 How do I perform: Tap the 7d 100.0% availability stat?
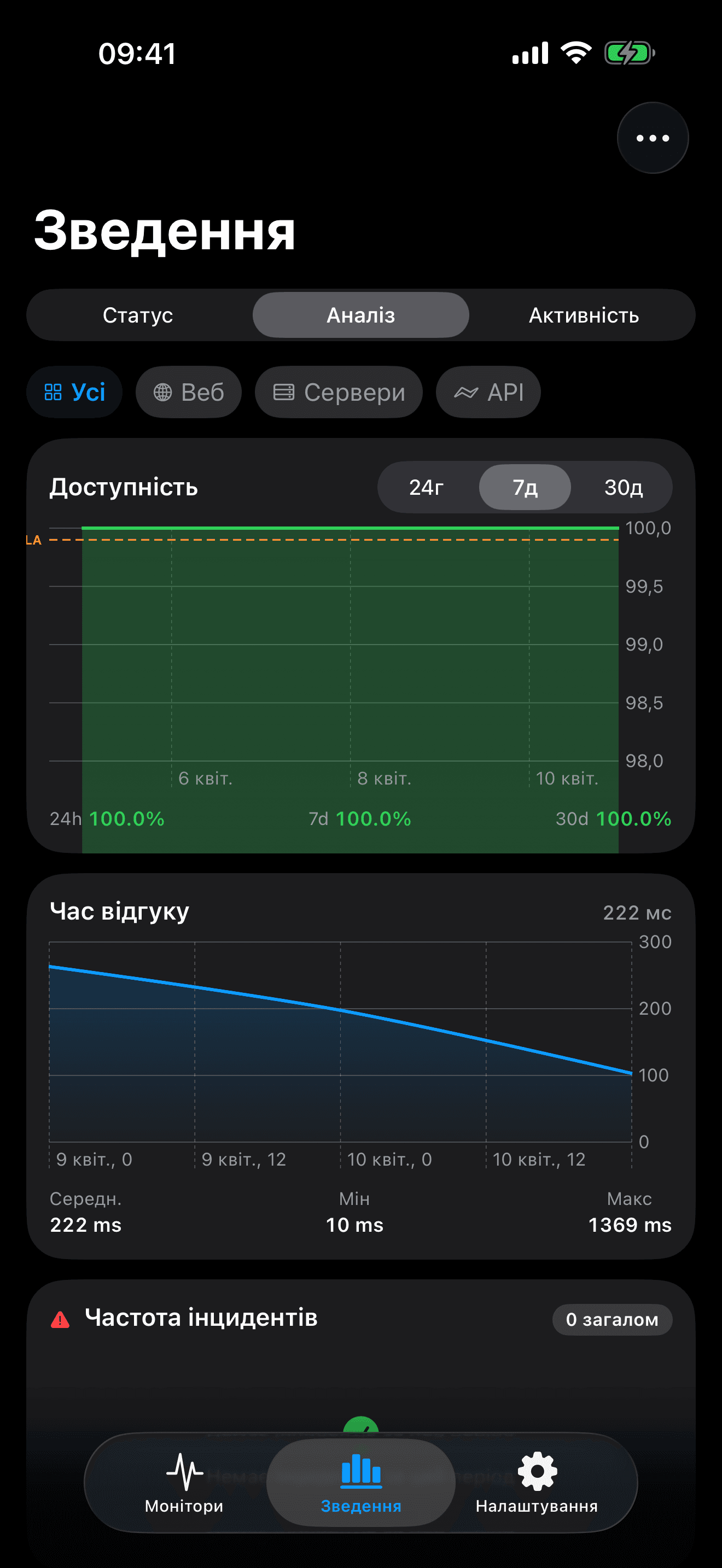click(360, 818)
